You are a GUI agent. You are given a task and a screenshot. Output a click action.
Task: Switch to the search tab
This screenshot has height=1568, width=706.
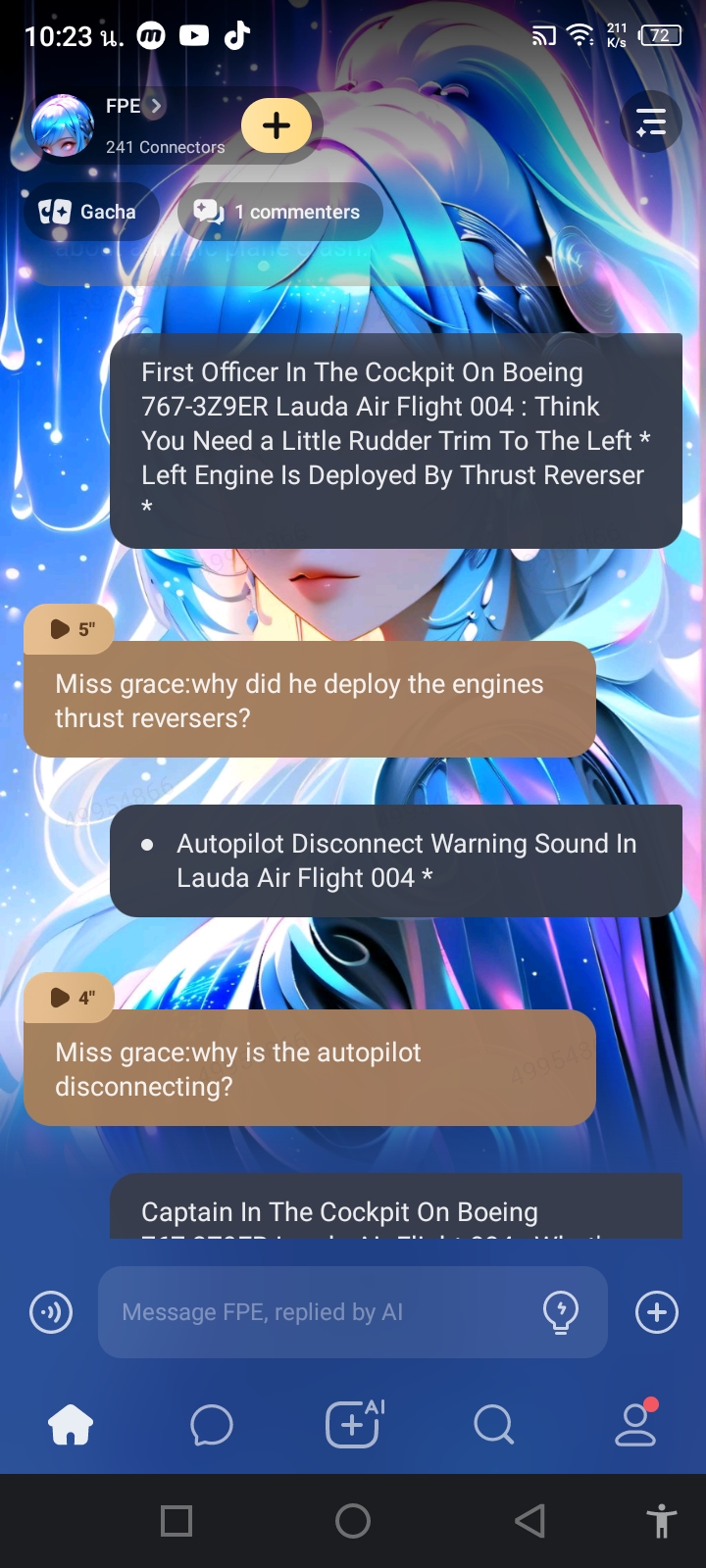[493, 1425]
